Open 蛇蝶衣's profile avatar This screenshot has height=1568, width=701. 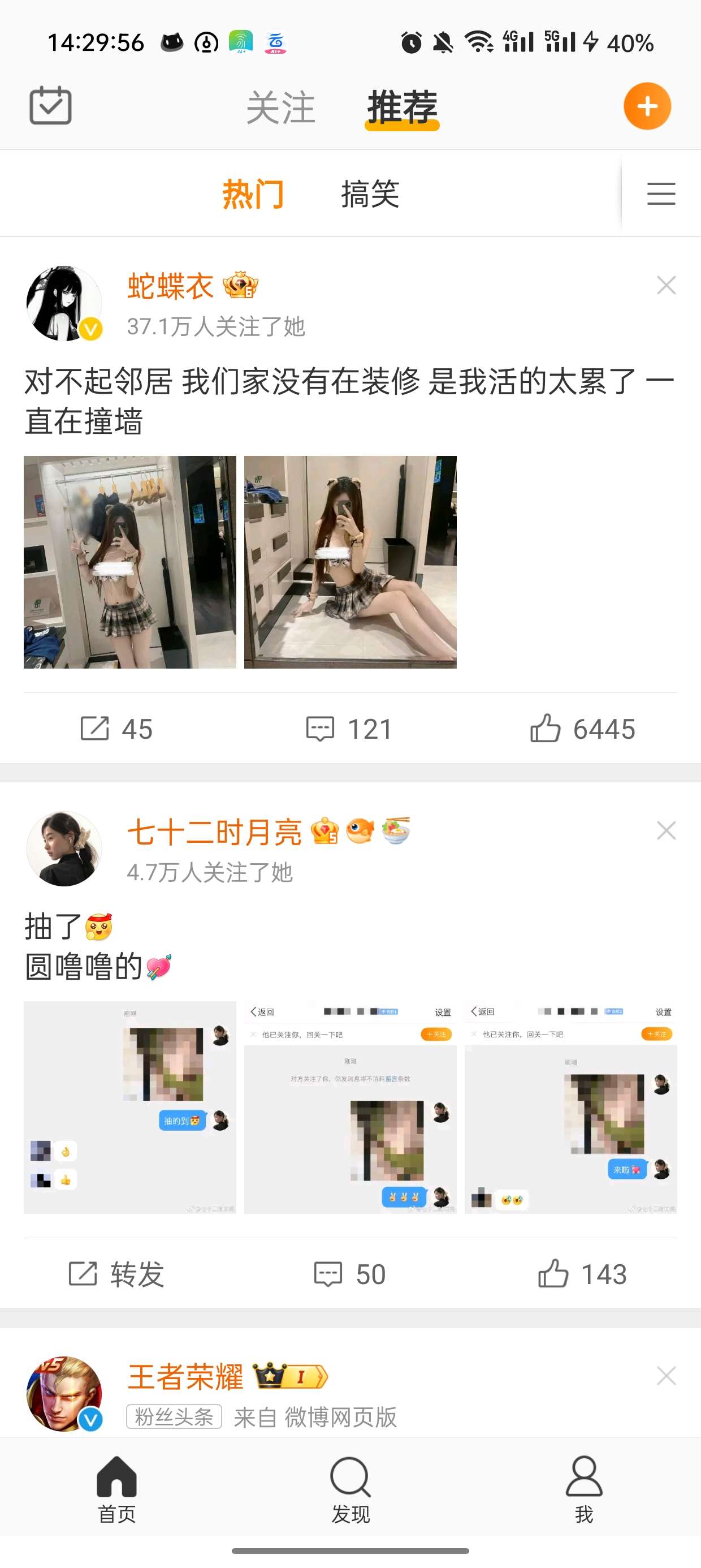(x=63, y=303)
